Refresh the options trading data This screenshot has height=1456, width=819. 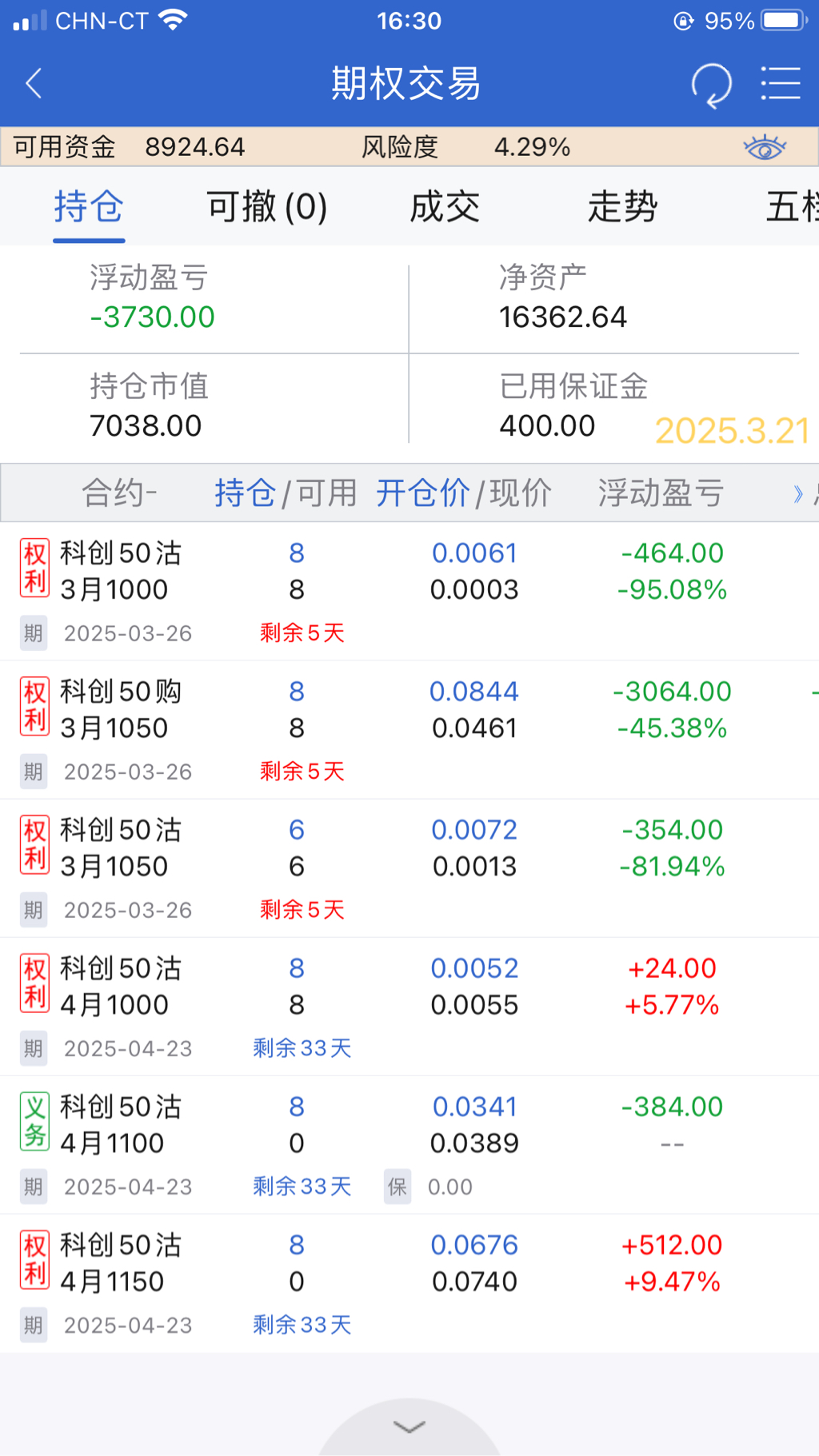pos(711,84)
